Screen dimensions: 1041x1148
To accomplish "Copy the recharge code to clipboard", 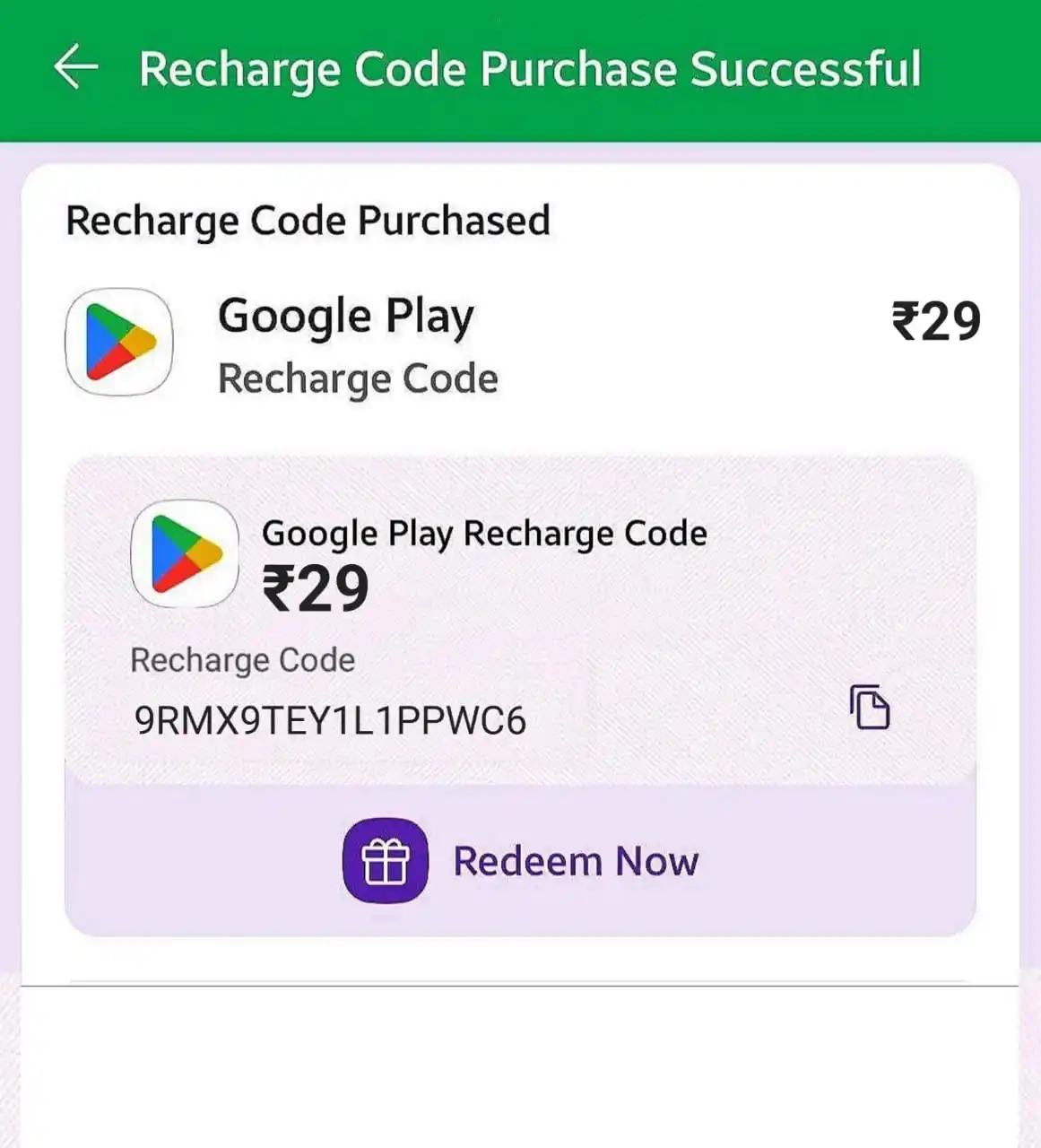I will (x=869, y=708).
